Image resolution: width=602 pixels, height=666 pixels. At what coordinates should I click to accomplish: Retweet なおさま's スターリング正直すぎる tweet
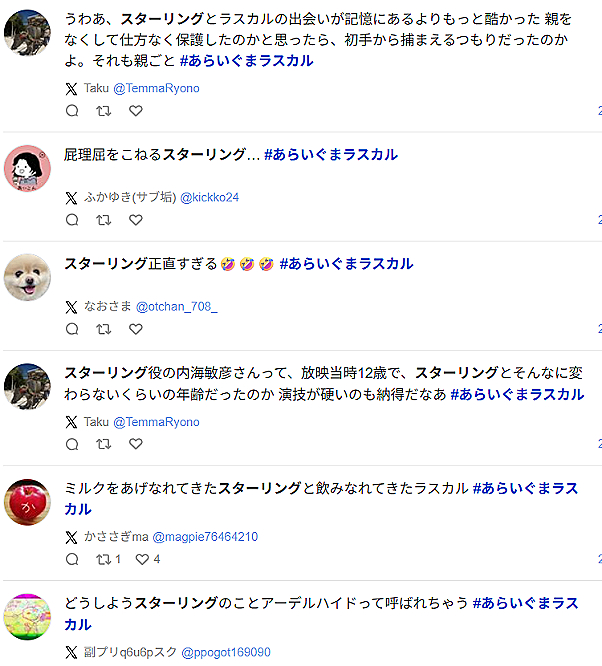[x=104, y=329]
